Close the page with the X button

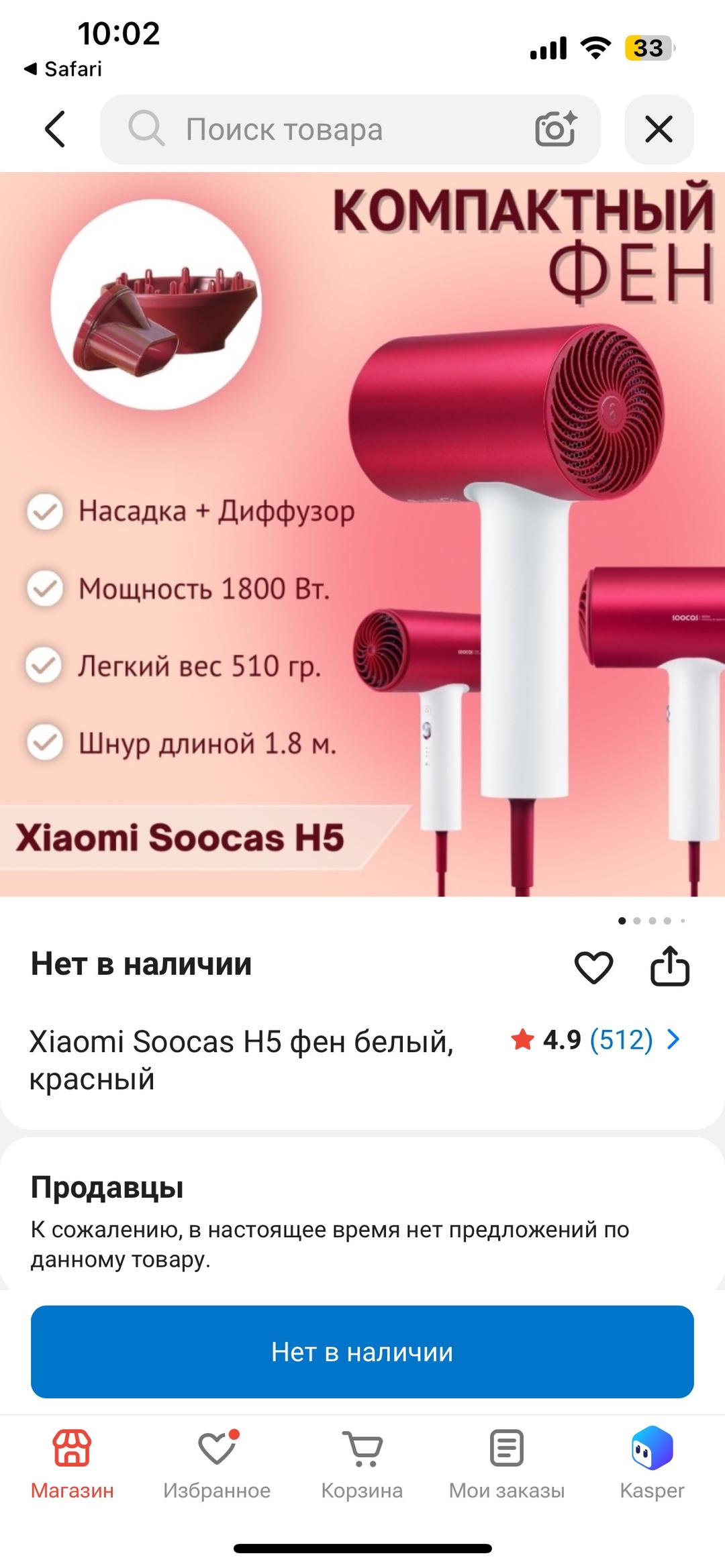[x=659, y=129]
